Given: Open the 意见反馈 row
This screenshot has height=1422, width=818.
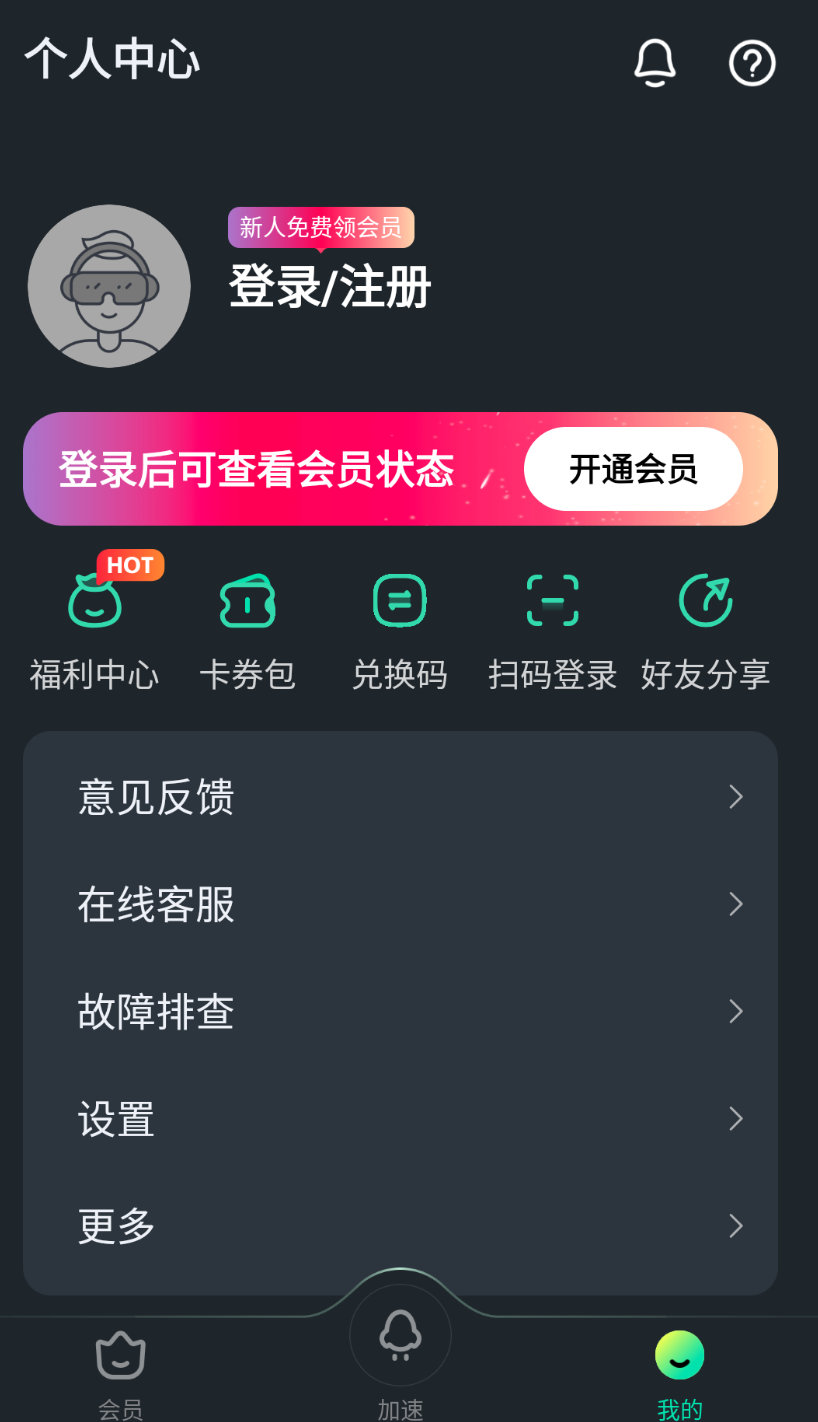Looking at the screenshot, I should 400,797.
